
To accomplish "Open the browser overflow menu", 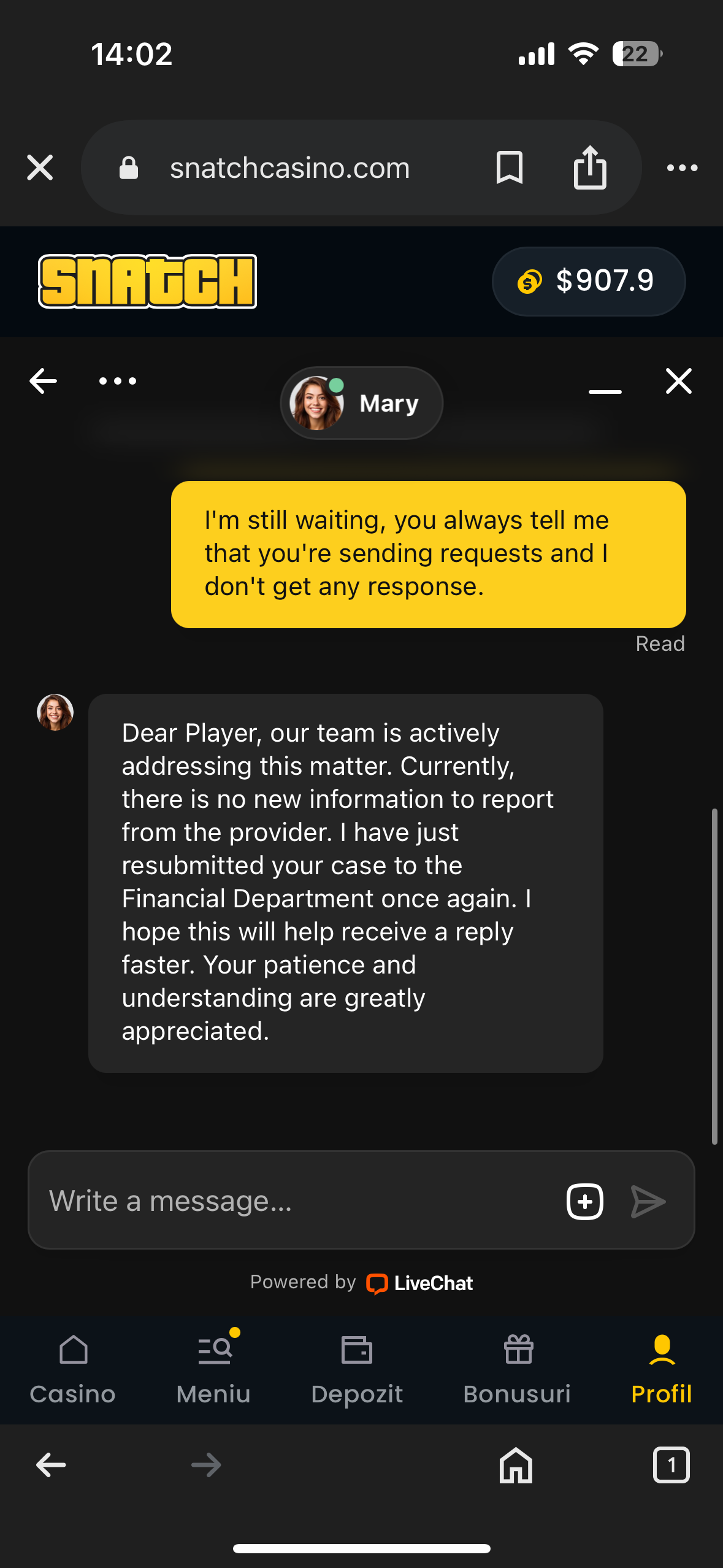I will [682, 167].
